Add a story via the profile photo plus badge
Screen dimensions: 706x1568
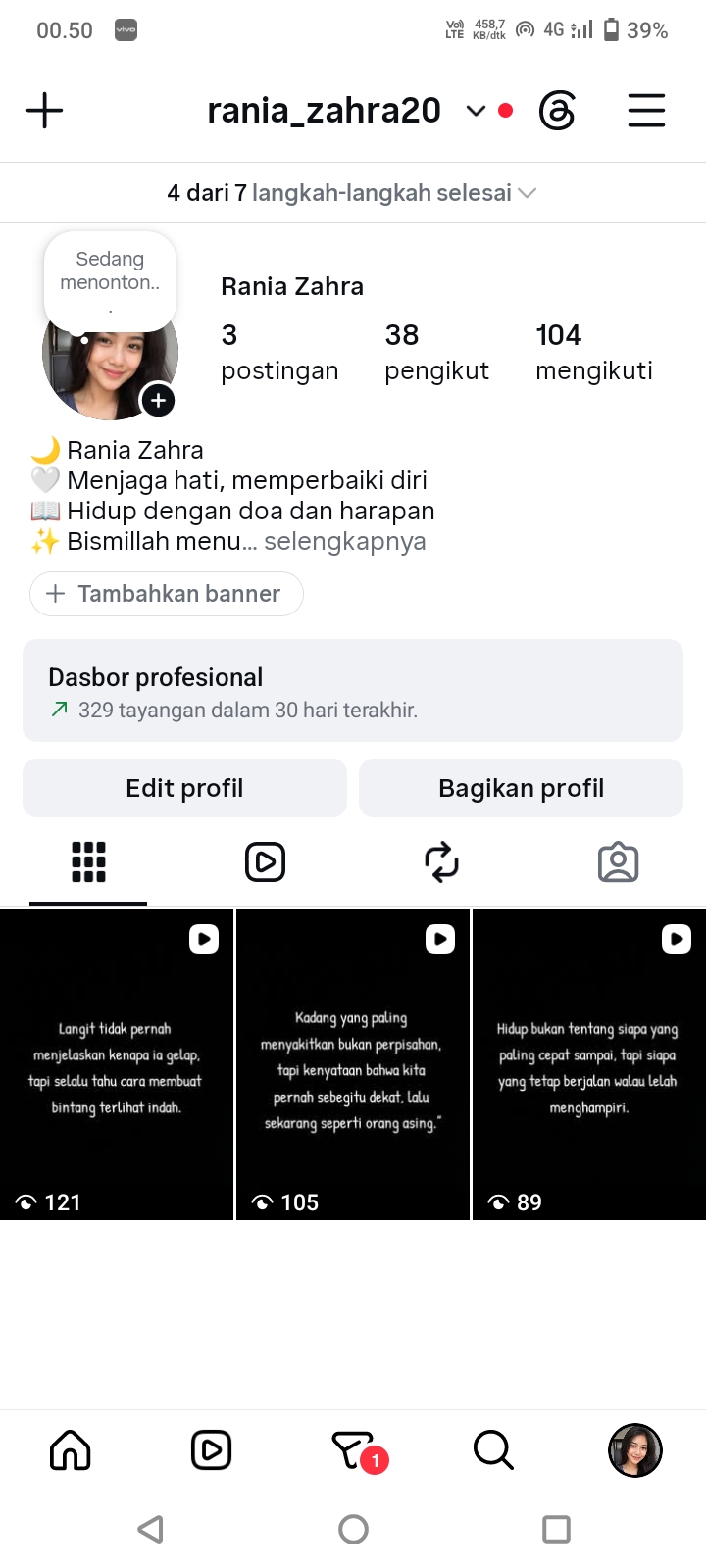[159, 401]
